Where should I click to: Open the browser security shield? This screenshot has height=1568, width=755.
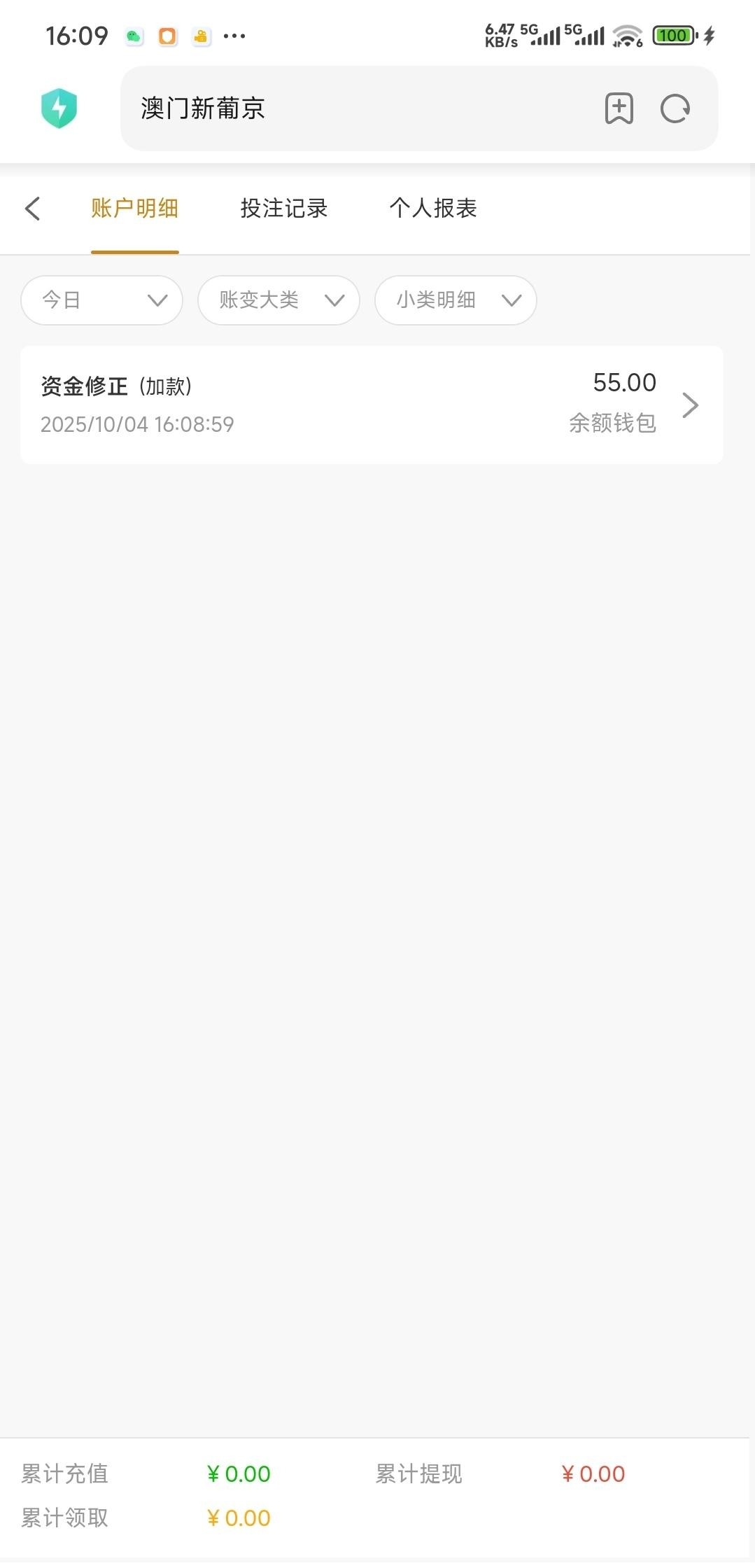59,108
